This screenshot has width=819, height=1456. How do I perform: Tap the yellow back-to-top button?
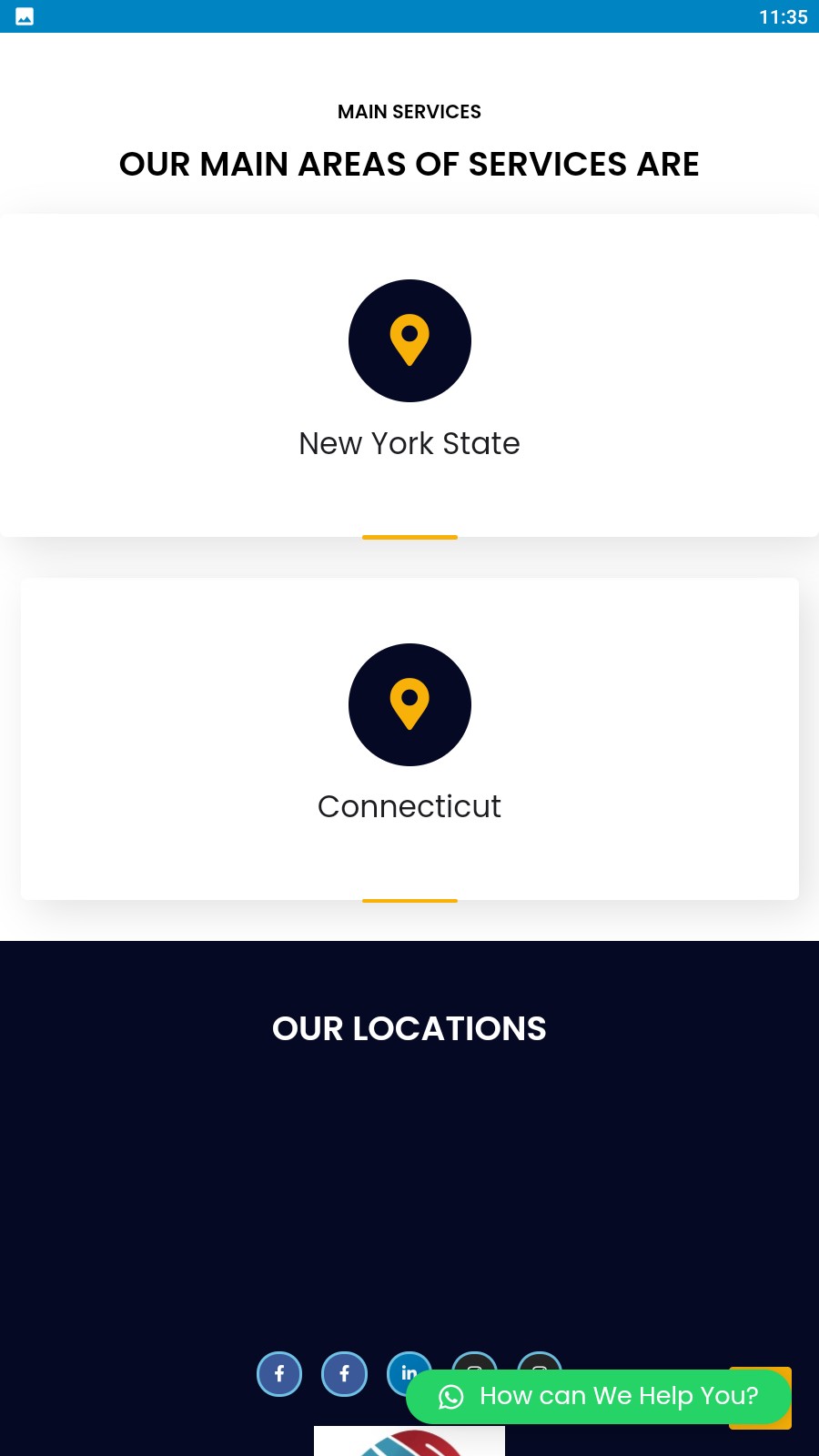782,1421
